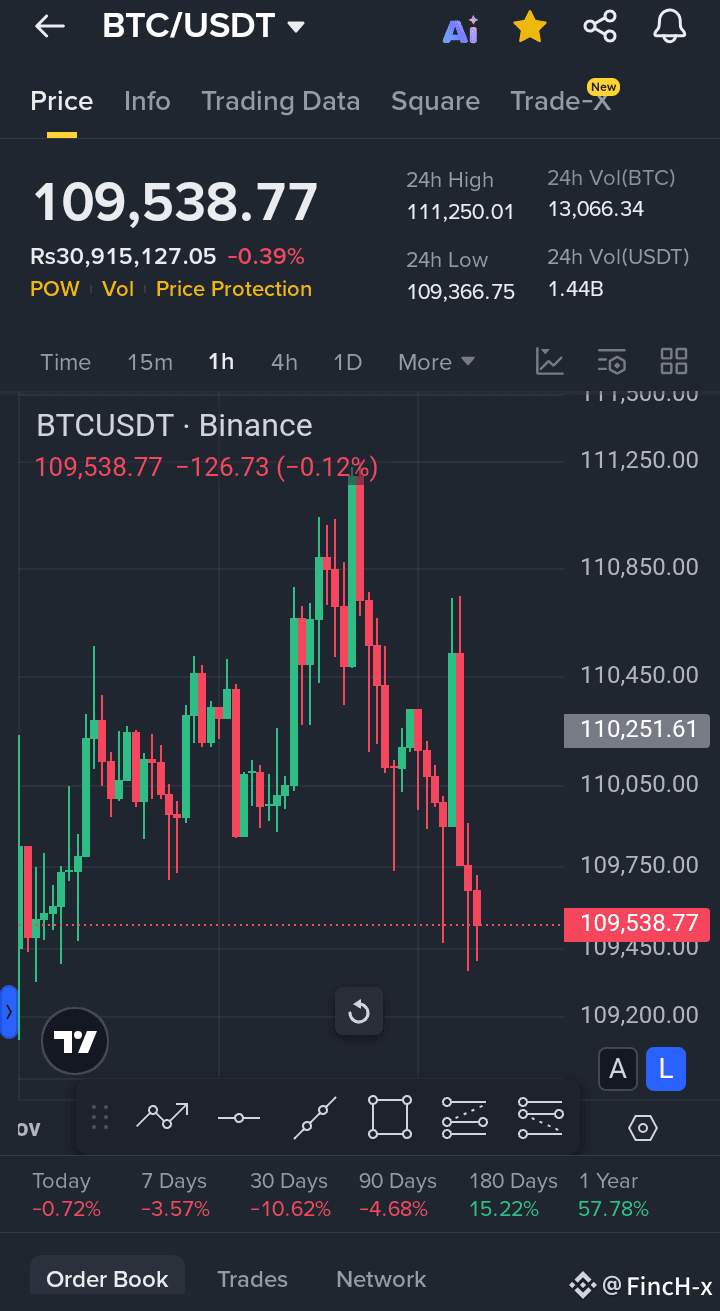Share this trading pair

pos(599,27)
